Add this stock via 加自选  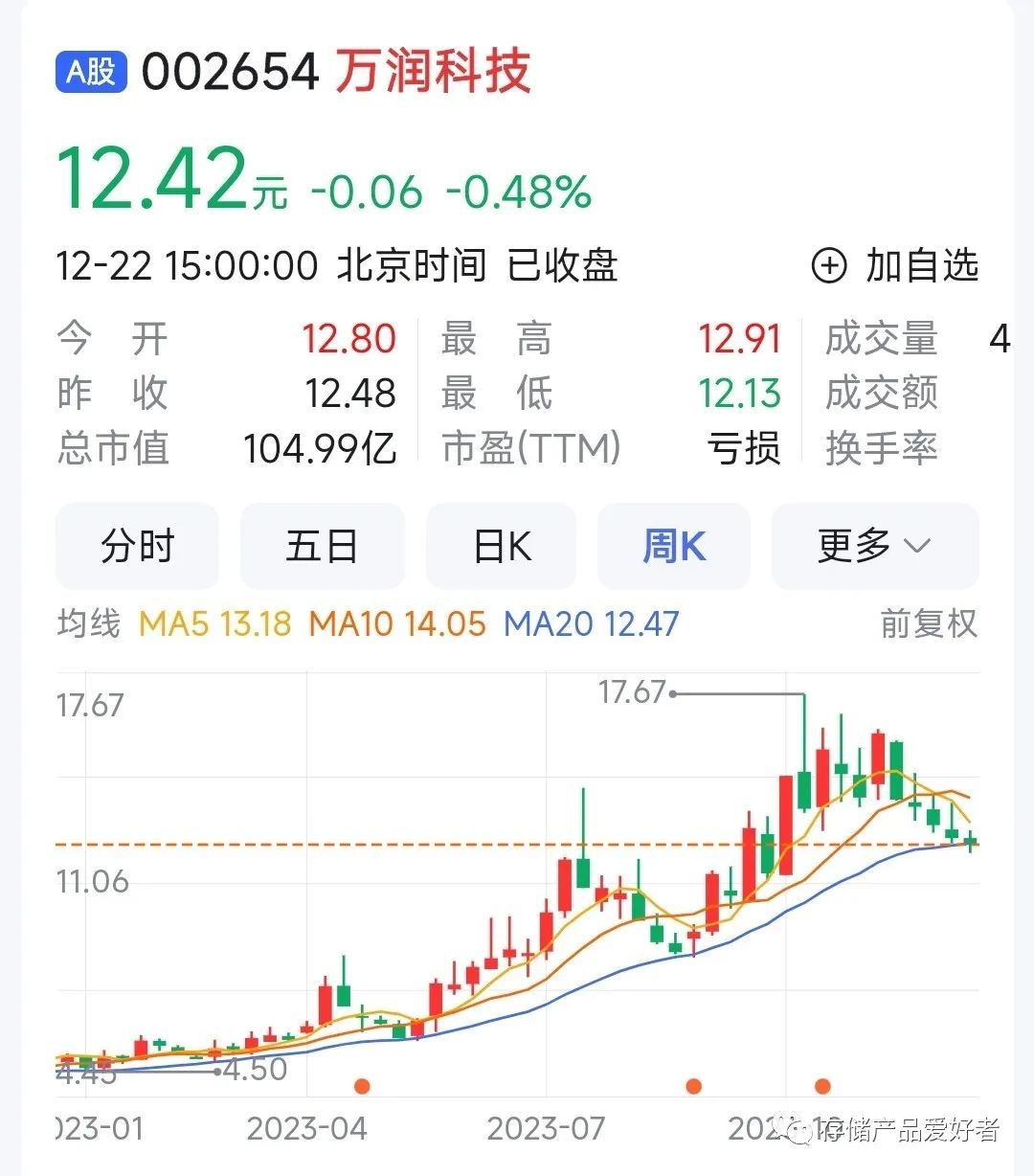895,265
